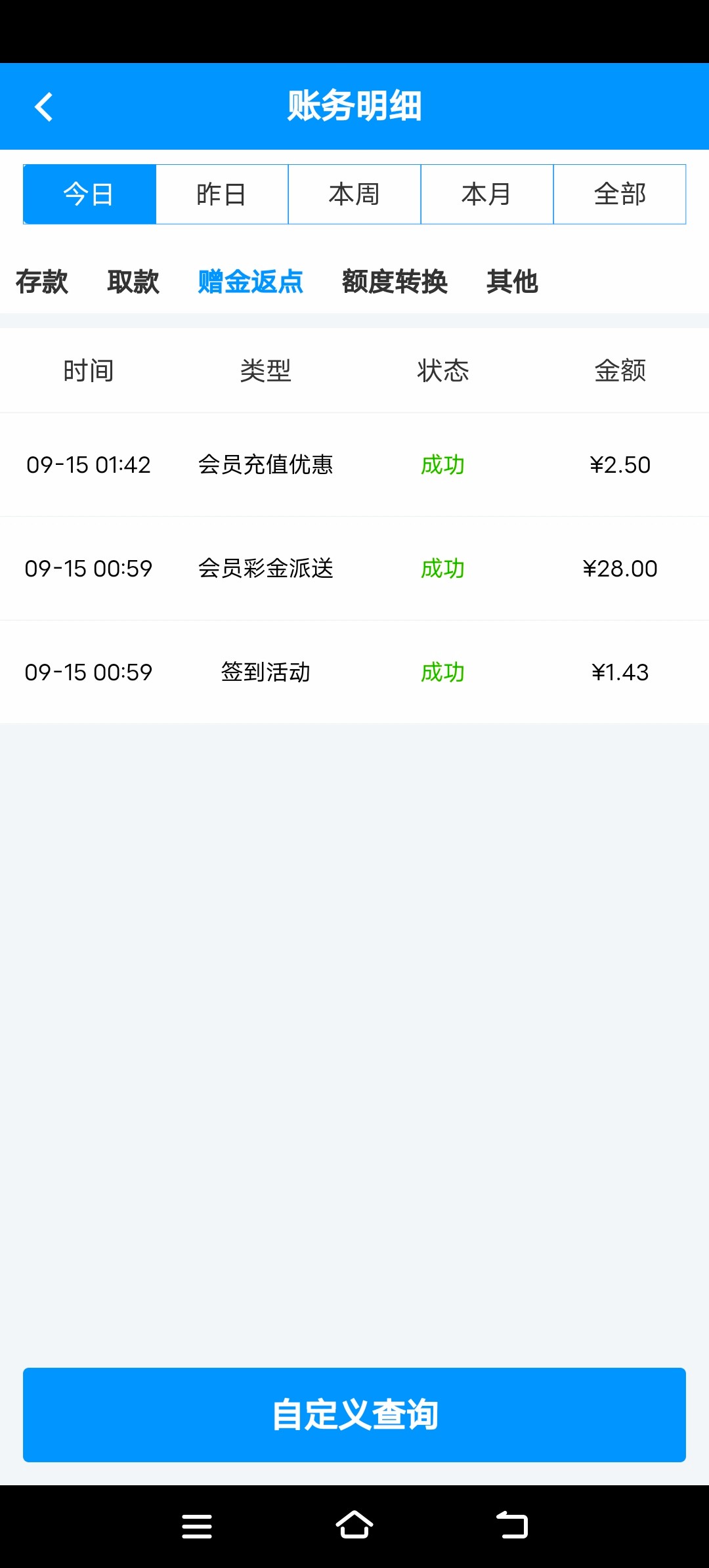
Task: Show records for 本月
Action: pos(487,194)
